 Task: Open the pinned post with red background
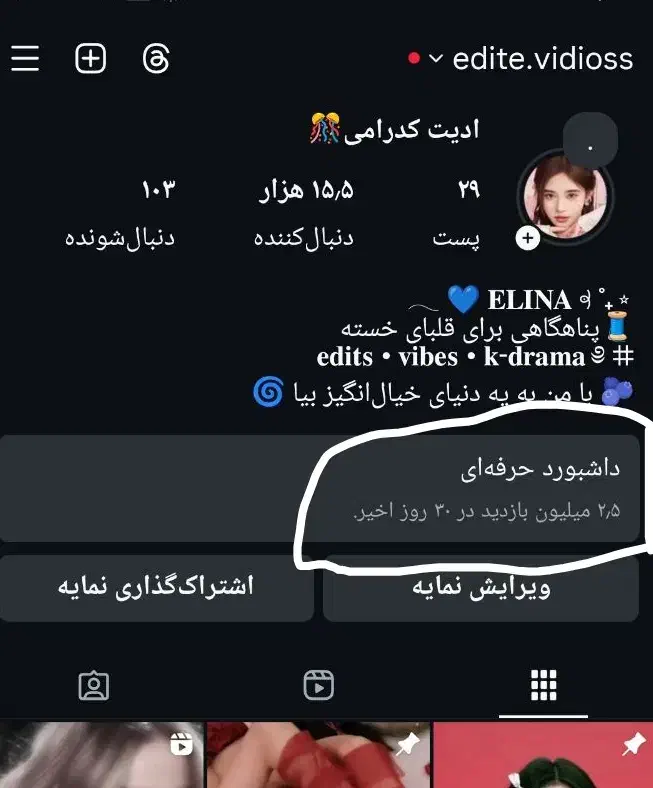pos(543,757)
